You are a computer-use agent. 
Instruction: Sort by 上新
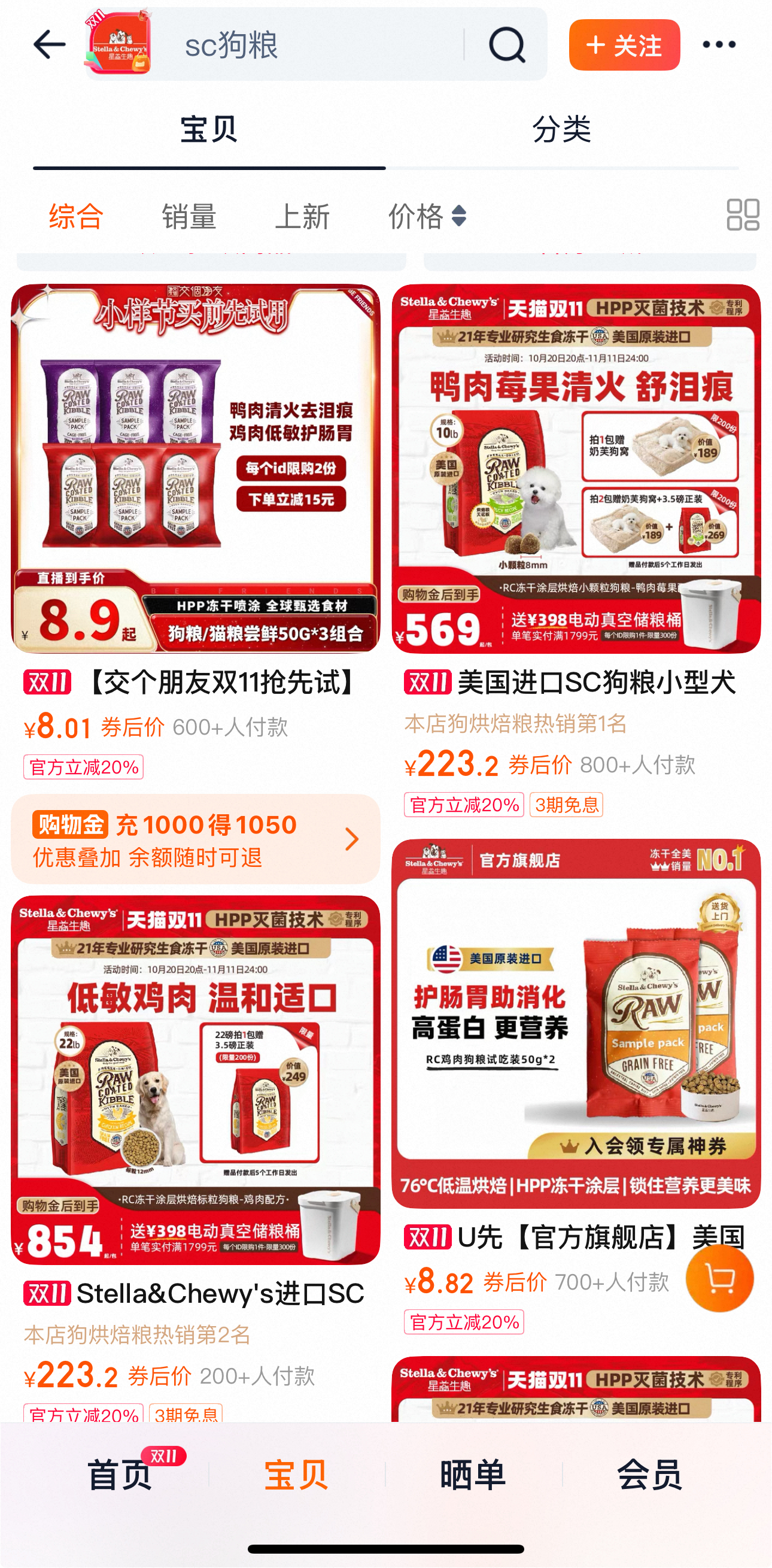(x=302, y=217)
